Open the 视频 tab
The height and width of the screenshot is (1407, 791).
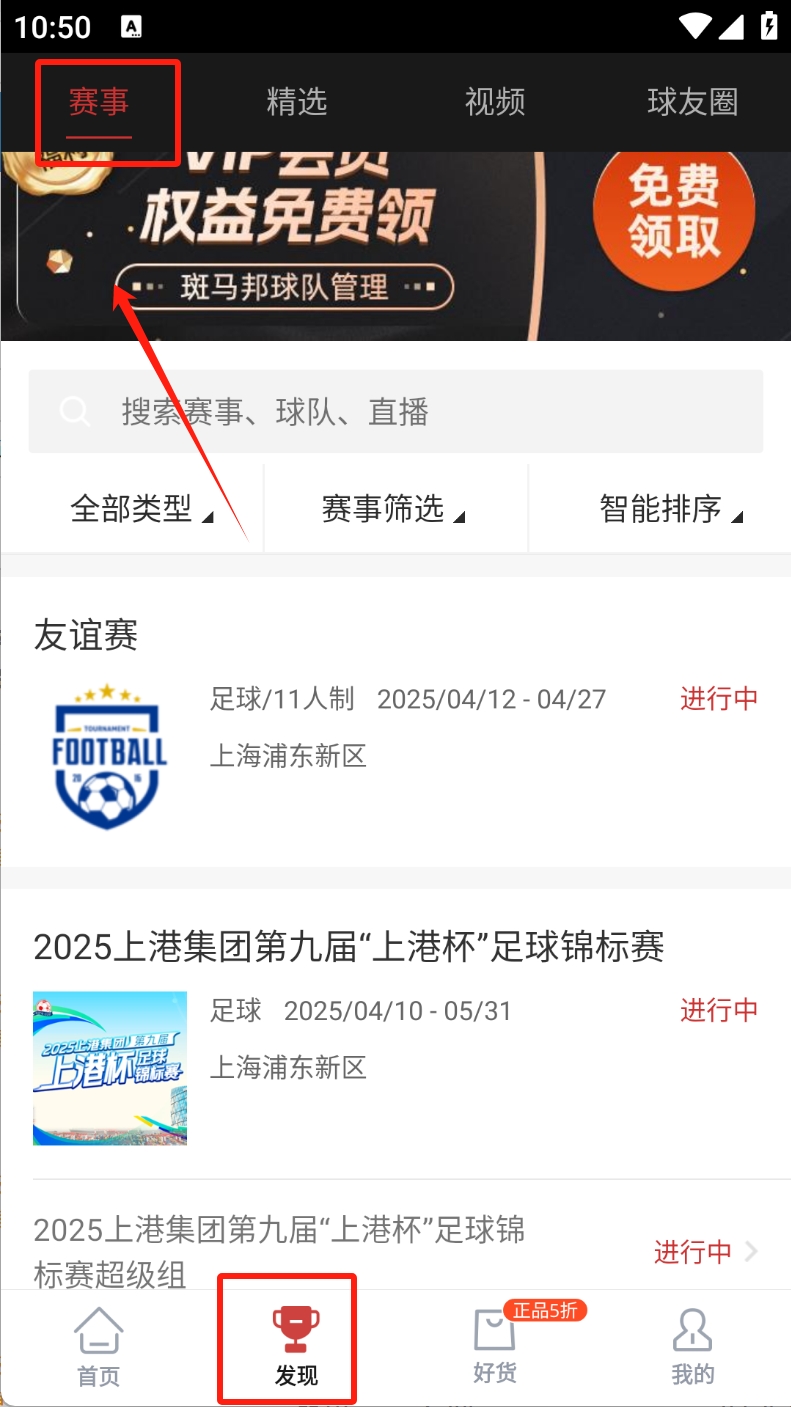pos(495,102)
